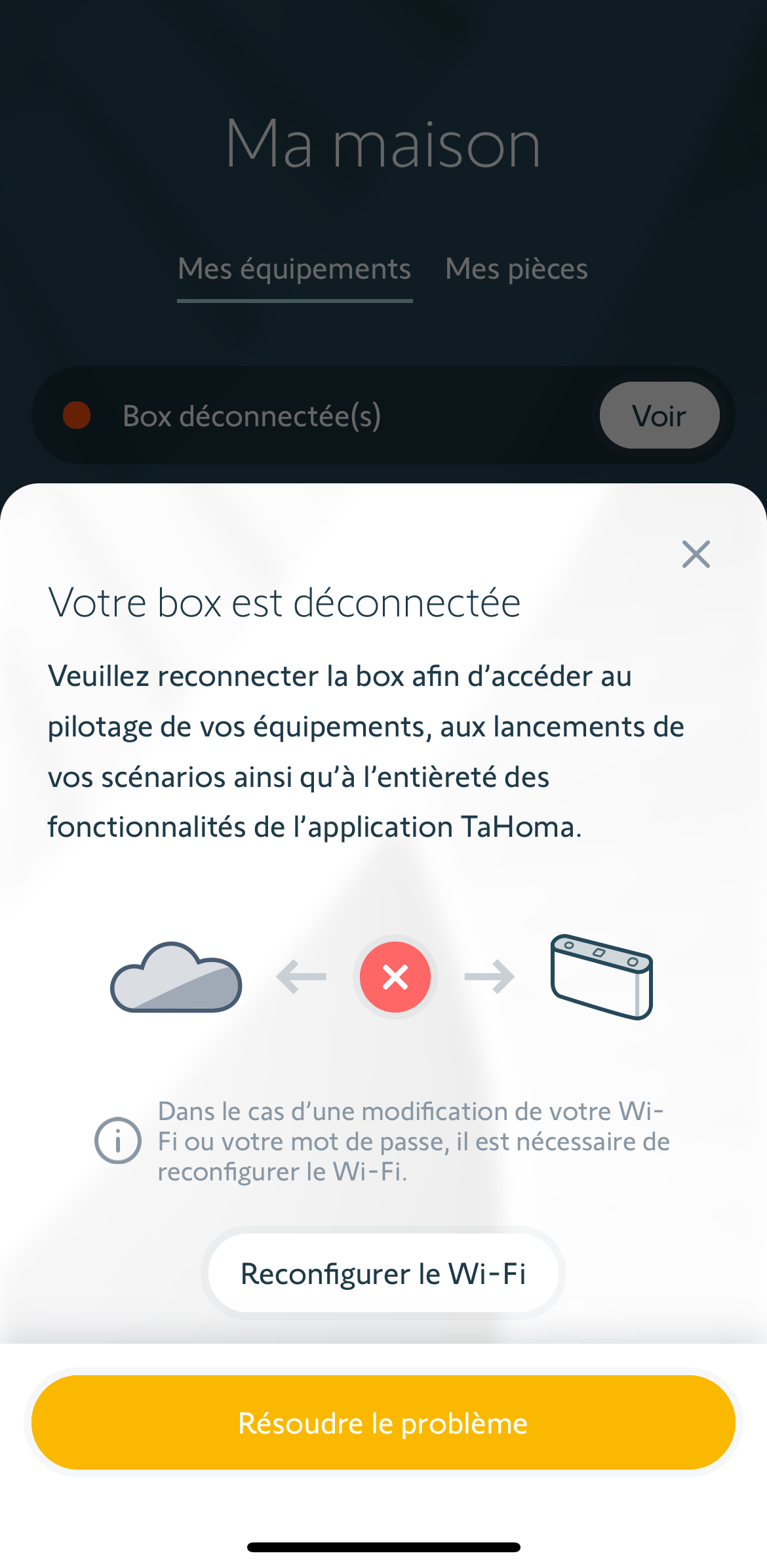Tap Résoudre le problème
Image resolution: width=767 pixels, height=1568 pixels.
[383, 1422]
